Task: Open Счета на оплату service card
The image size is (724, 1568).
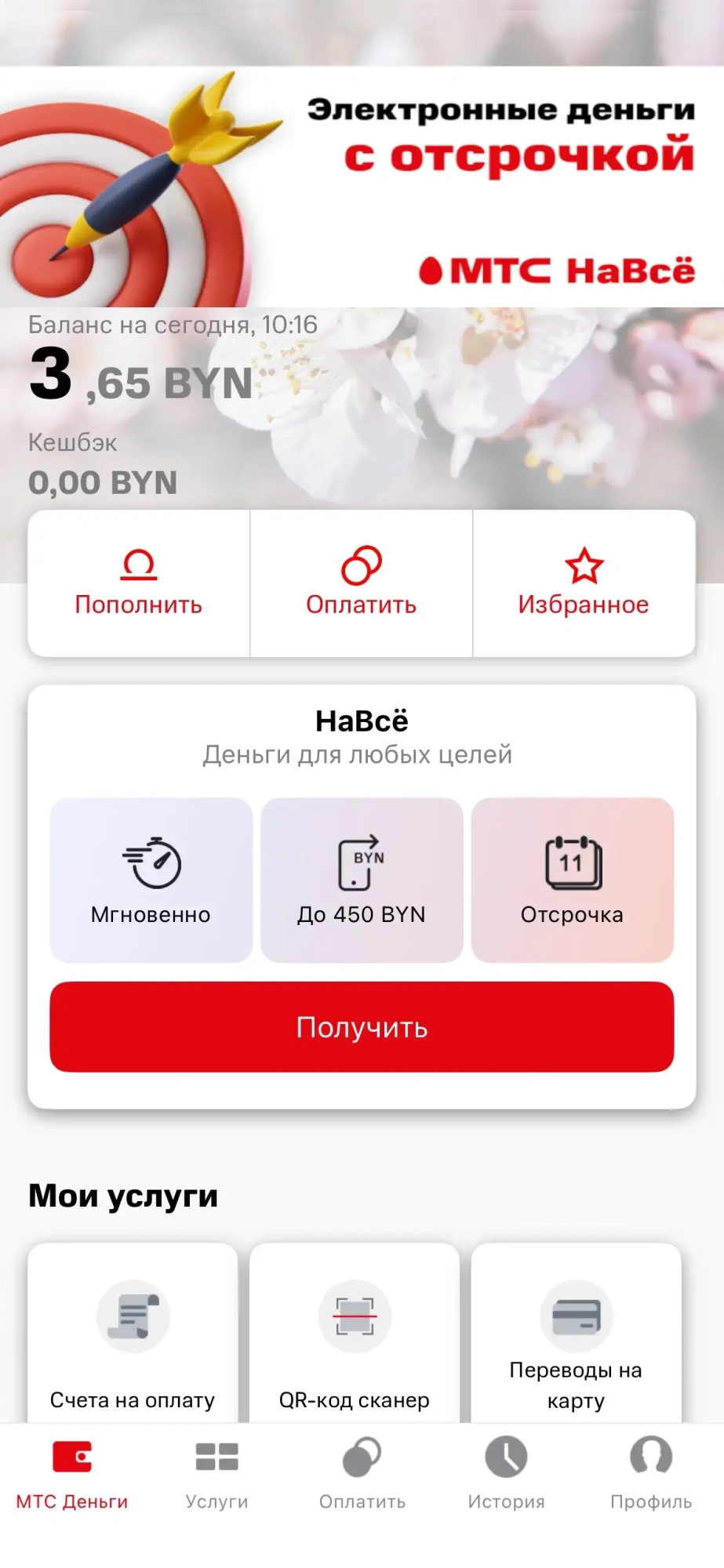Action: click(x=133, y=1341)
